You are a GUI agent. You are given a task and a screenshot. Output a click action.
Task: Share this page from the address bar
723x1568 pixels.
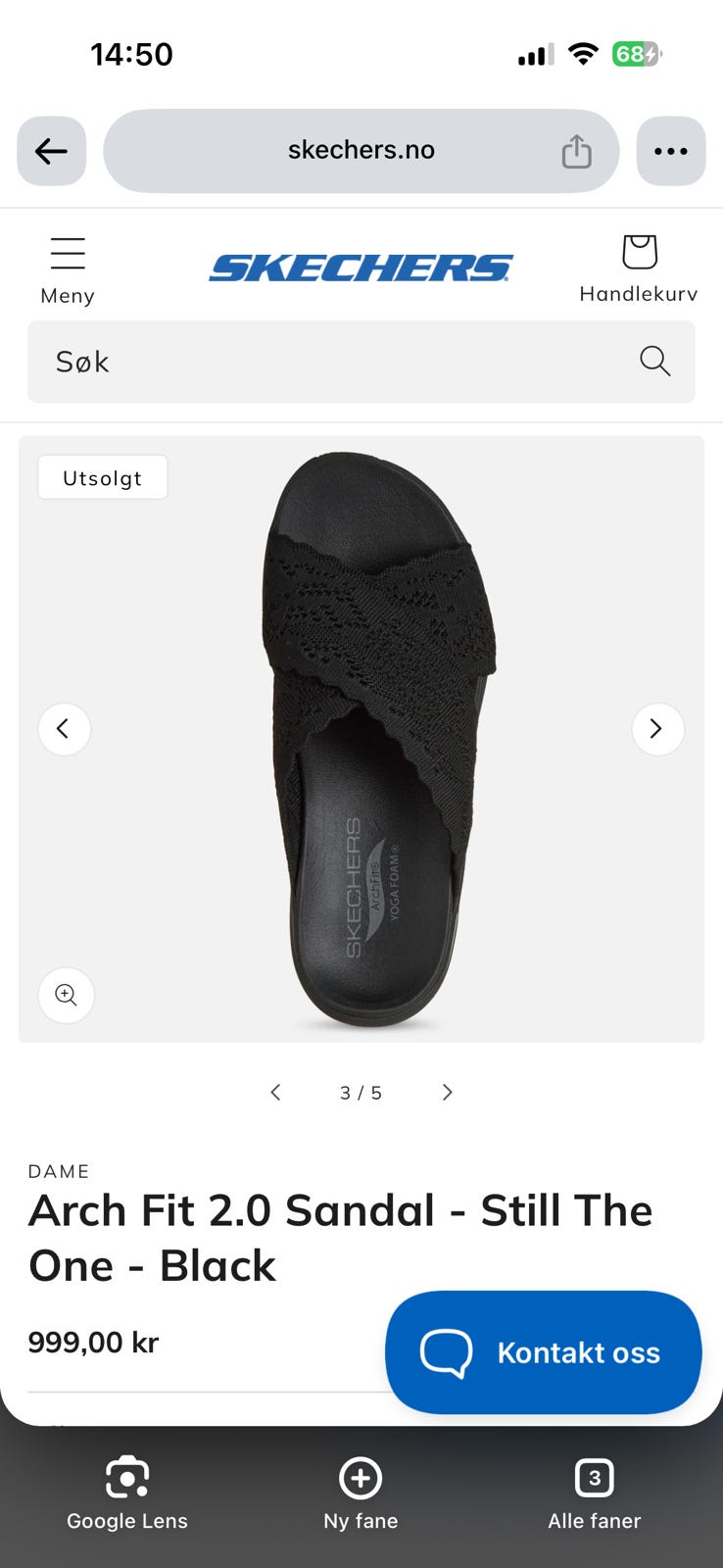tap(576, 151)
